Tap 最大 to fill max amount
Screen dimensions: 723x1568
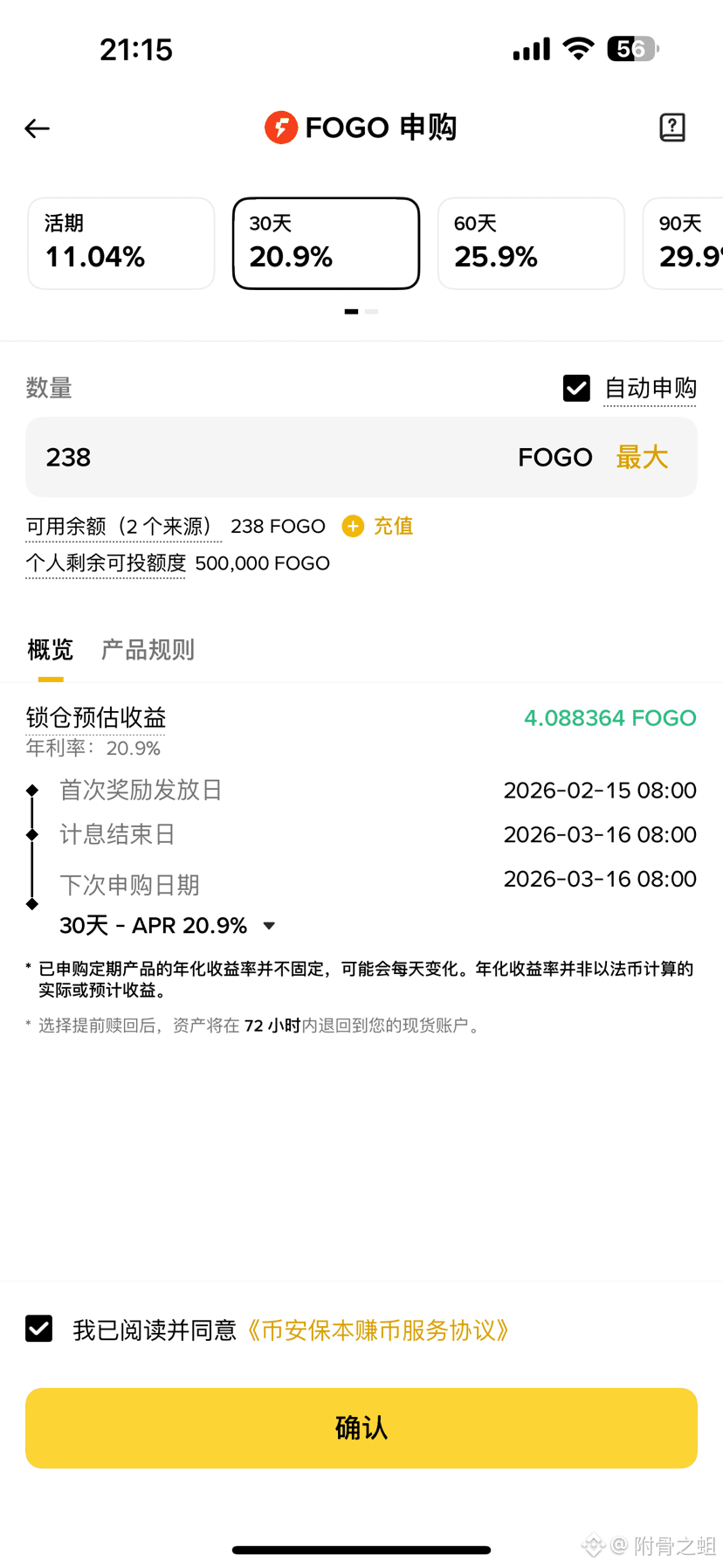click(642, 457)
